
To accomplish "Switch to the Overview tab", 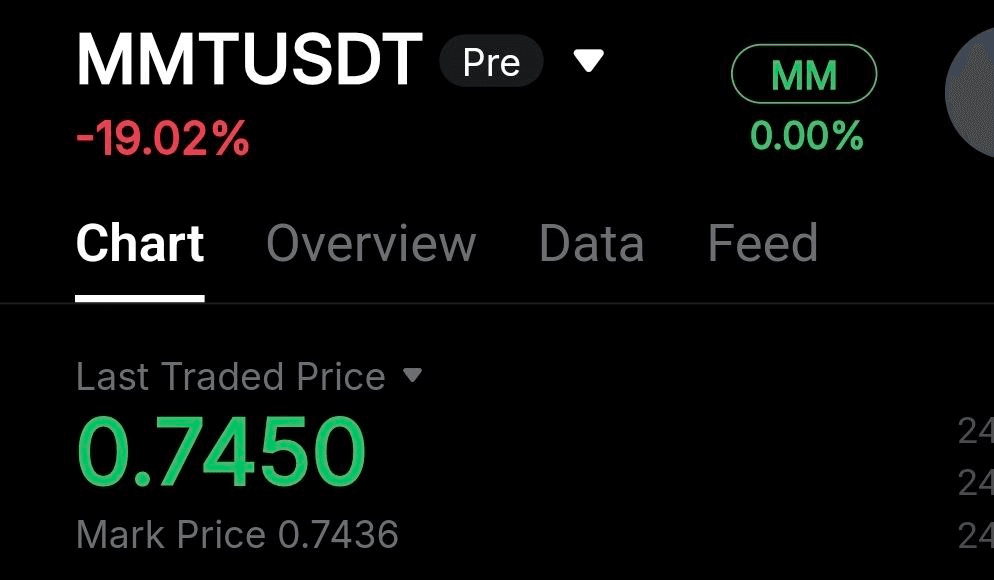I will pyautogui.click(x=371, y=244).
